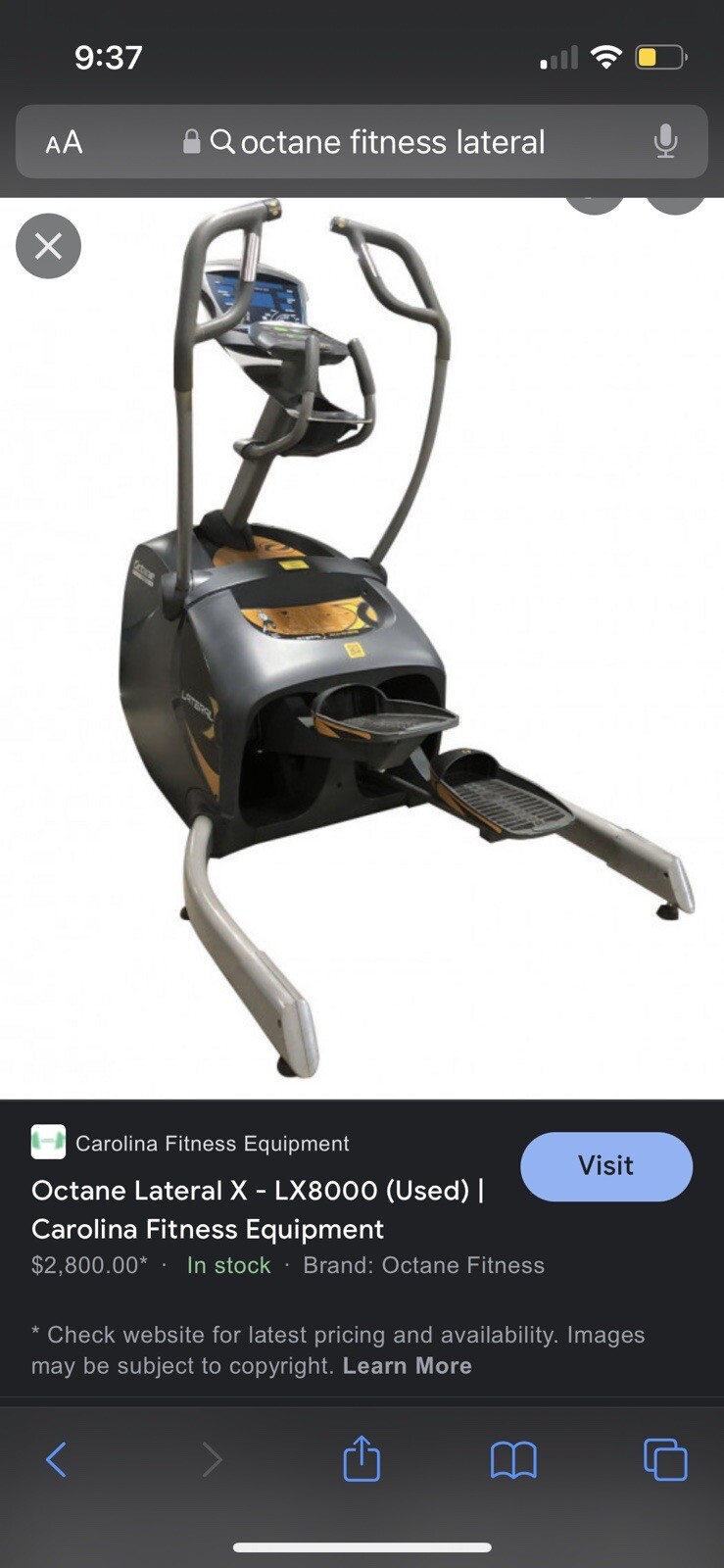Viewport: 724px width, 1568px height.
Task: Show all open tabs
Action: point(665,1459)
